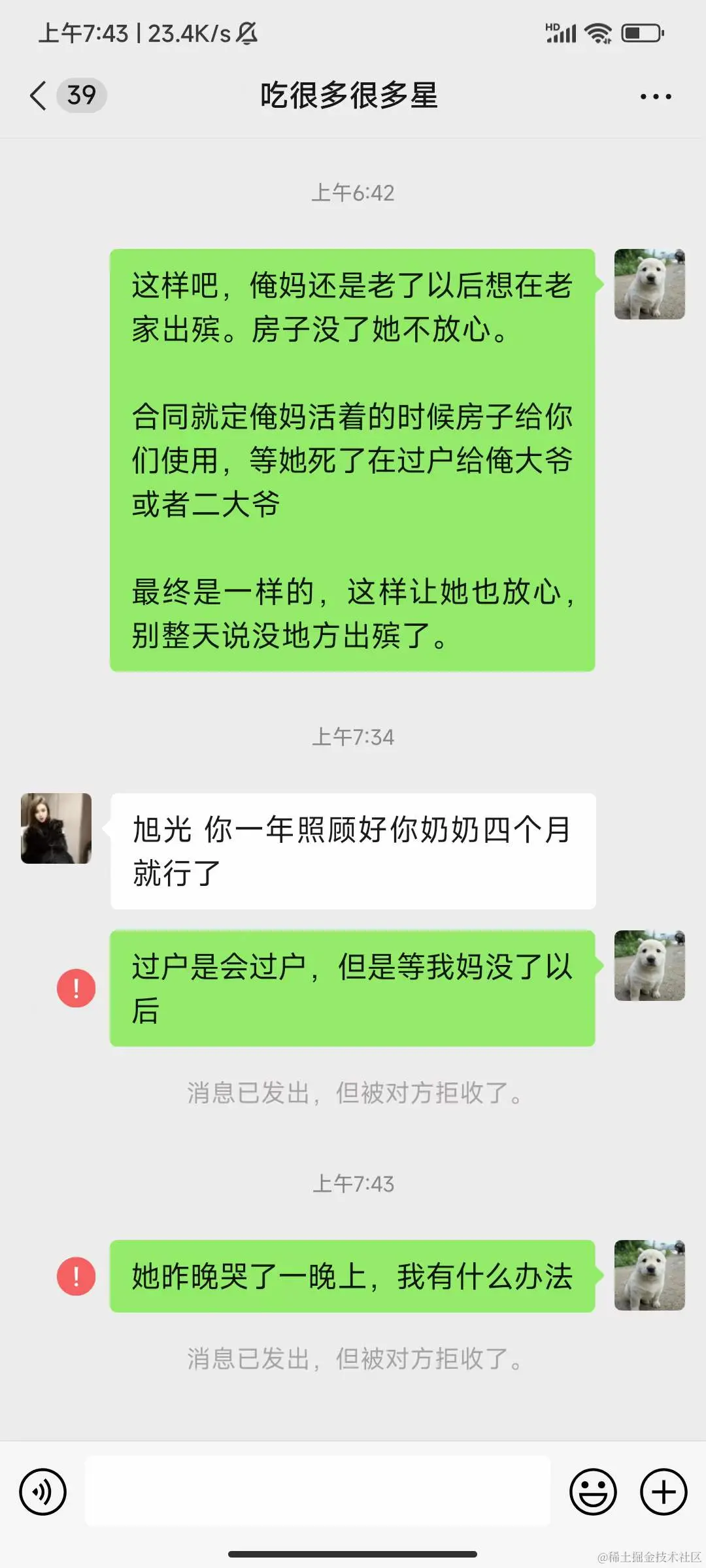Viewport: 706px width, 1568px height.
Task: Open my avatar next to 这样吧 message
Action: (649, 284)
